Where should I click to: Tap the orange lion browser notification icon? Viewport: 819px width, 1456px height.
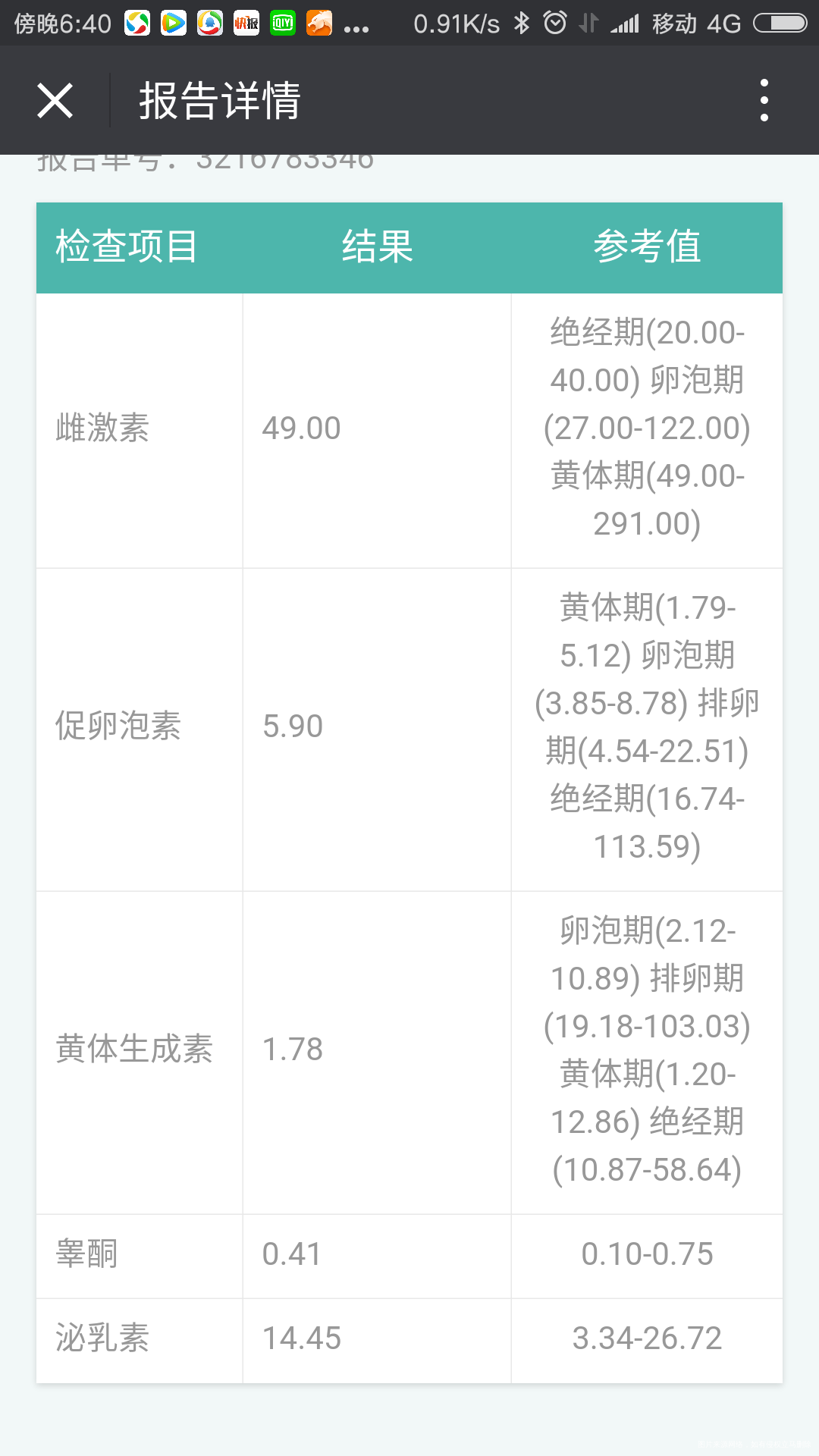pos(319,24)
